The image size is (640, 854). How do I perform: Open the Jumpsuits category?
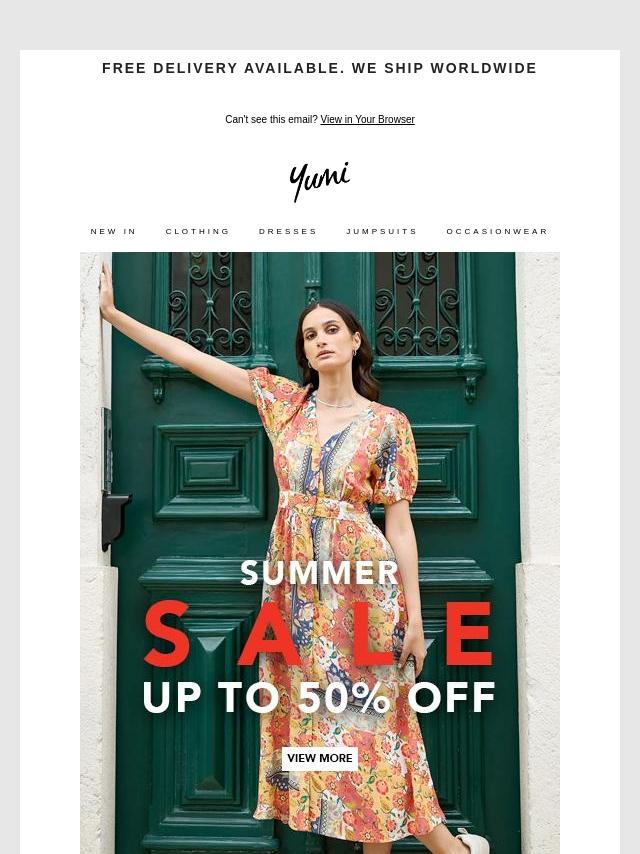tap(382, 232)
